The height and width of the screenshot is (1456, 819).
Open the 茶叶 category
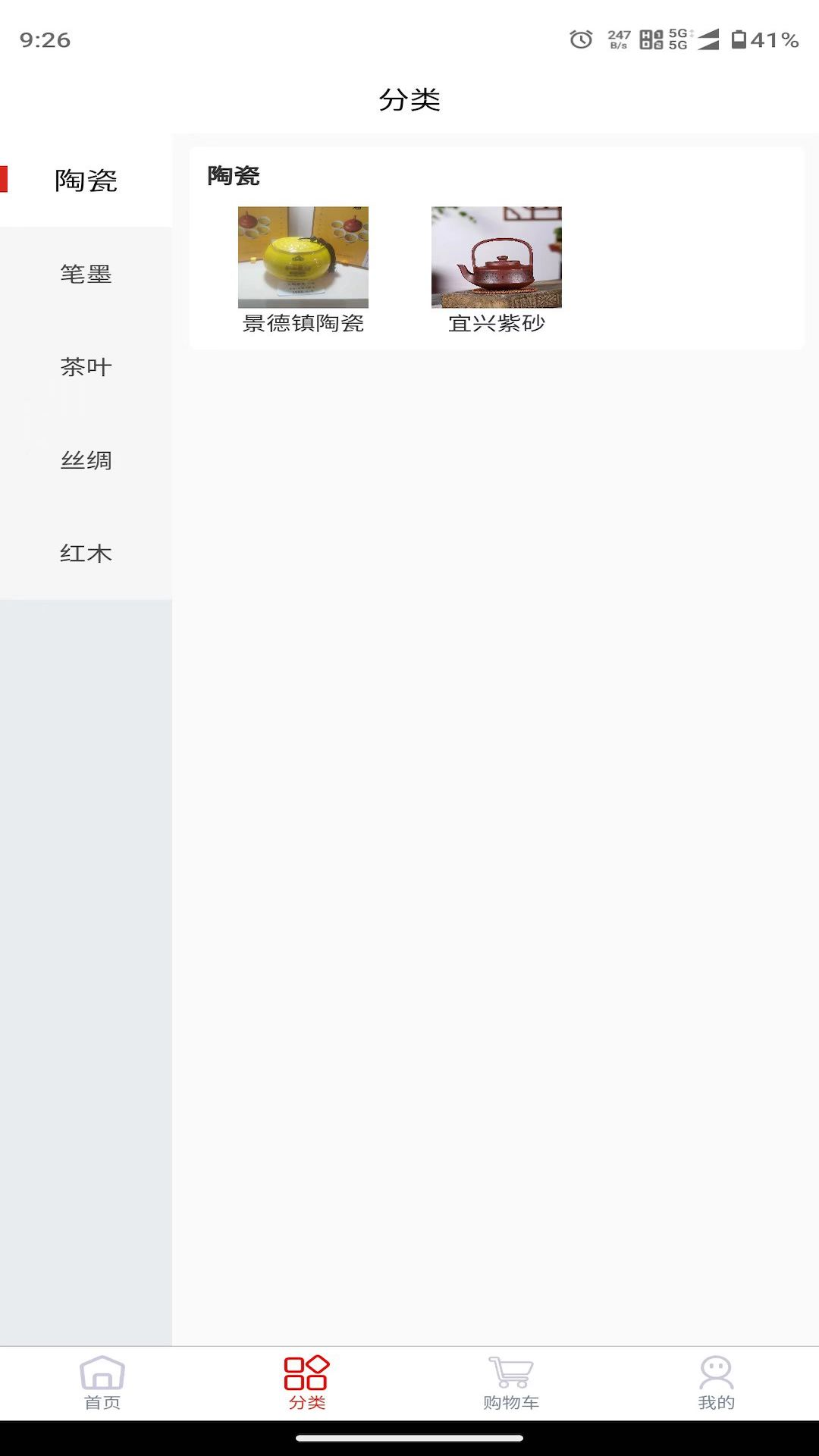[86, 368]
